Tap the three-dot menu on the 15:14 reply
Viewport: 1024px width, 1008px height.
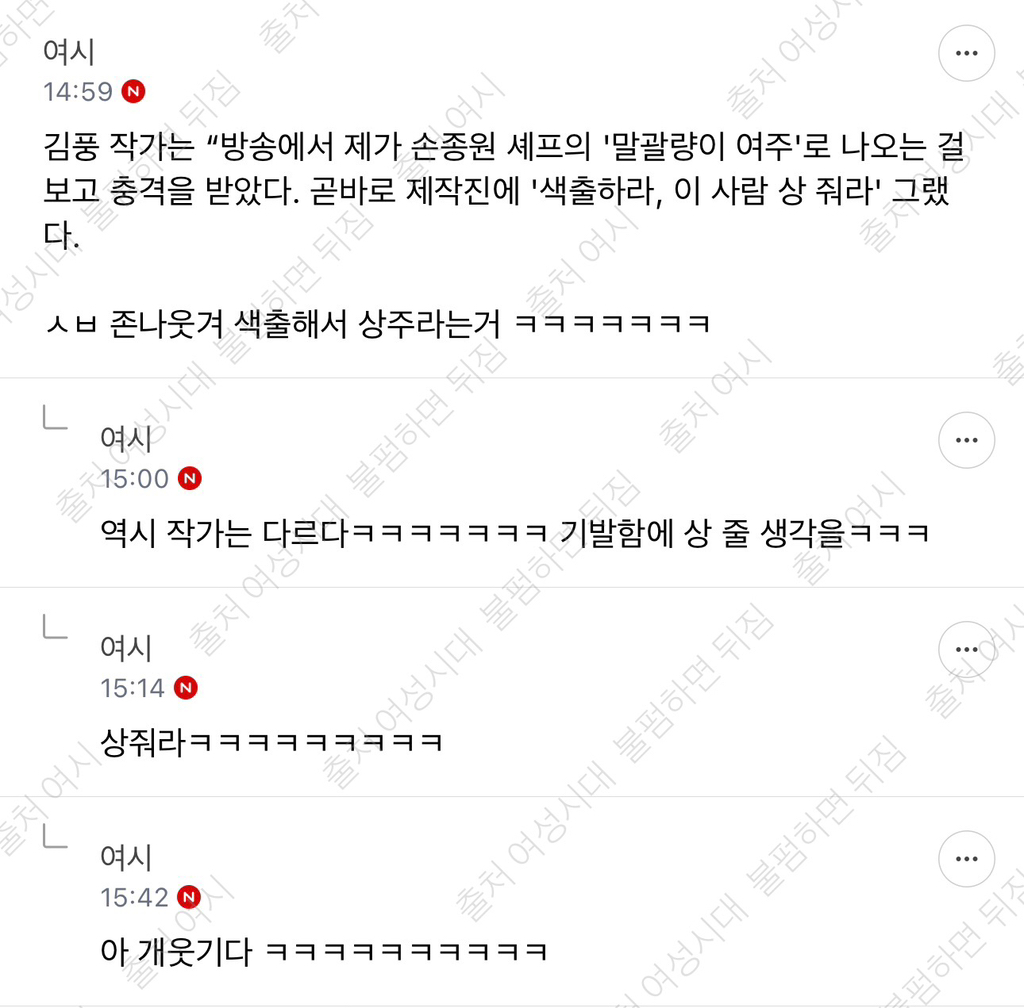[967, 650]
